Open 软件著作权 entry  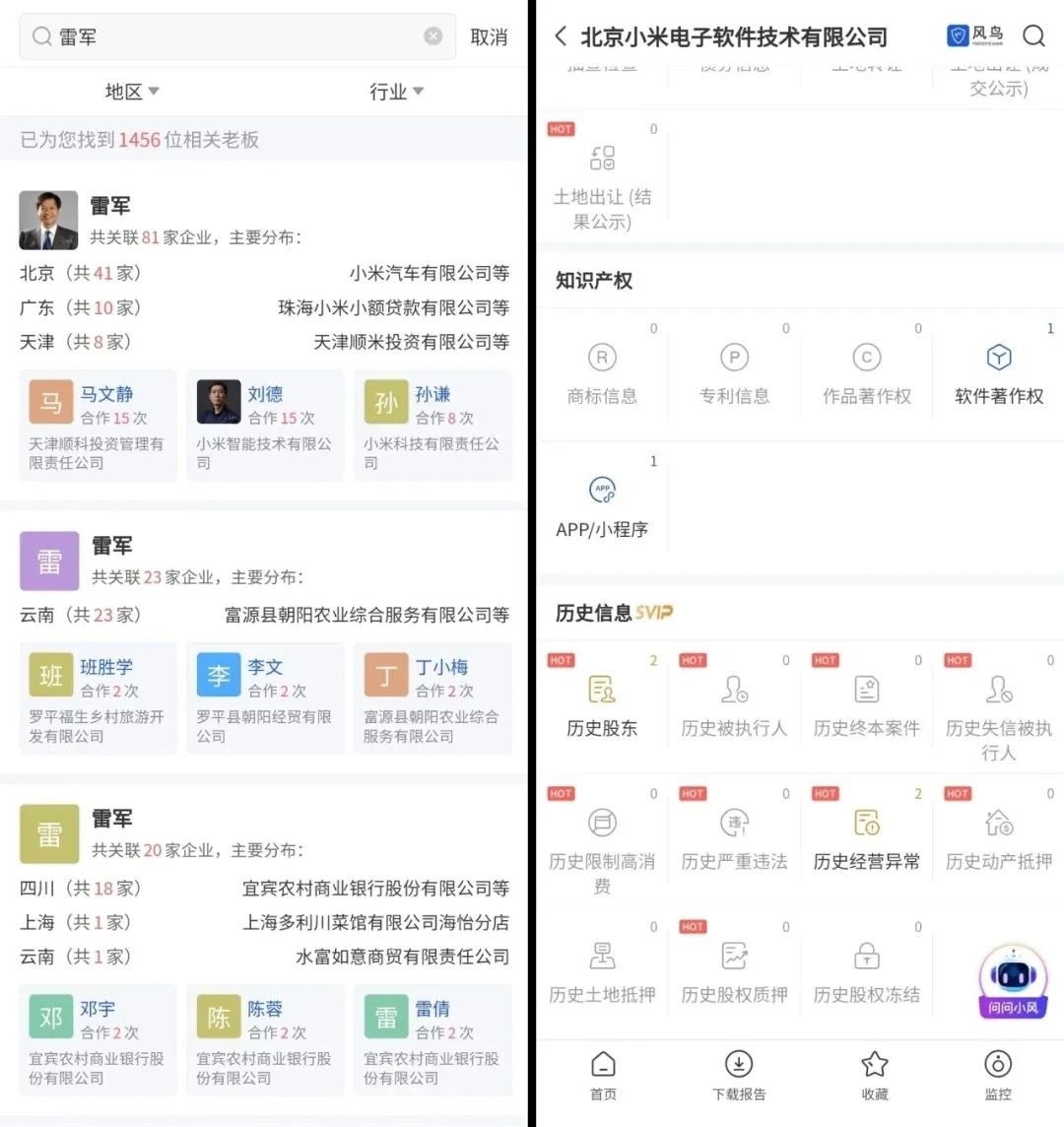pyautogui.click(x=998, y=374)
